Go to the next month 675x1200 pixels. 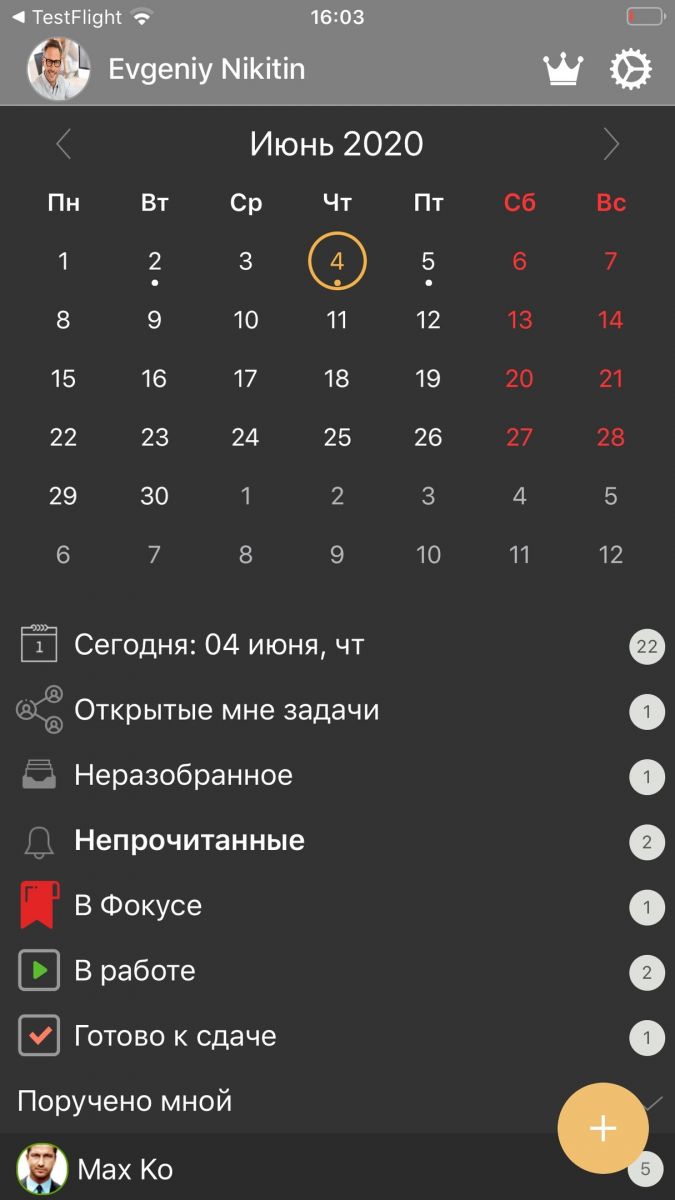[x=611, y=145]
